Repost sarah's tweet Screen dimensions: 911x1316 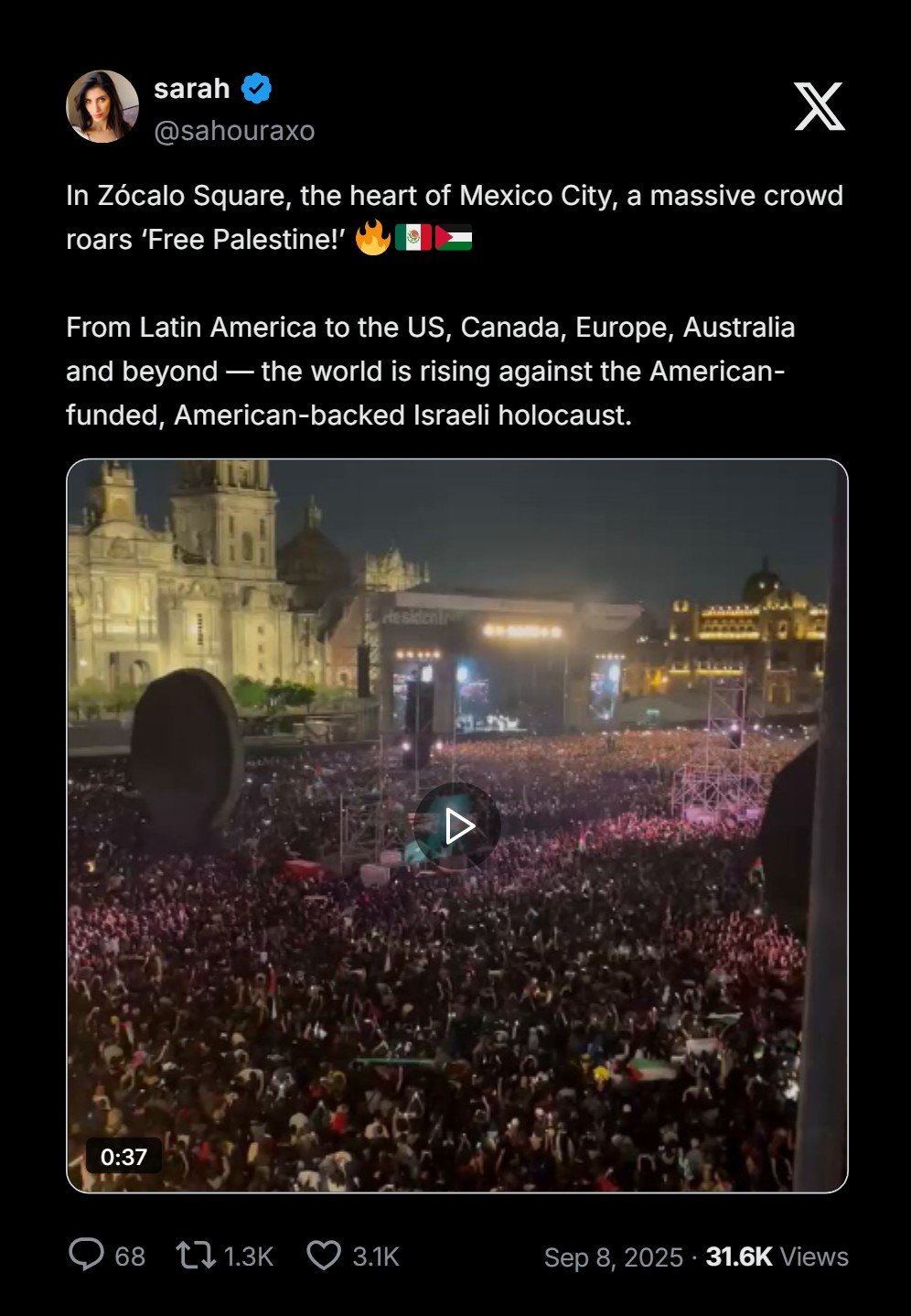(197, 1256)
